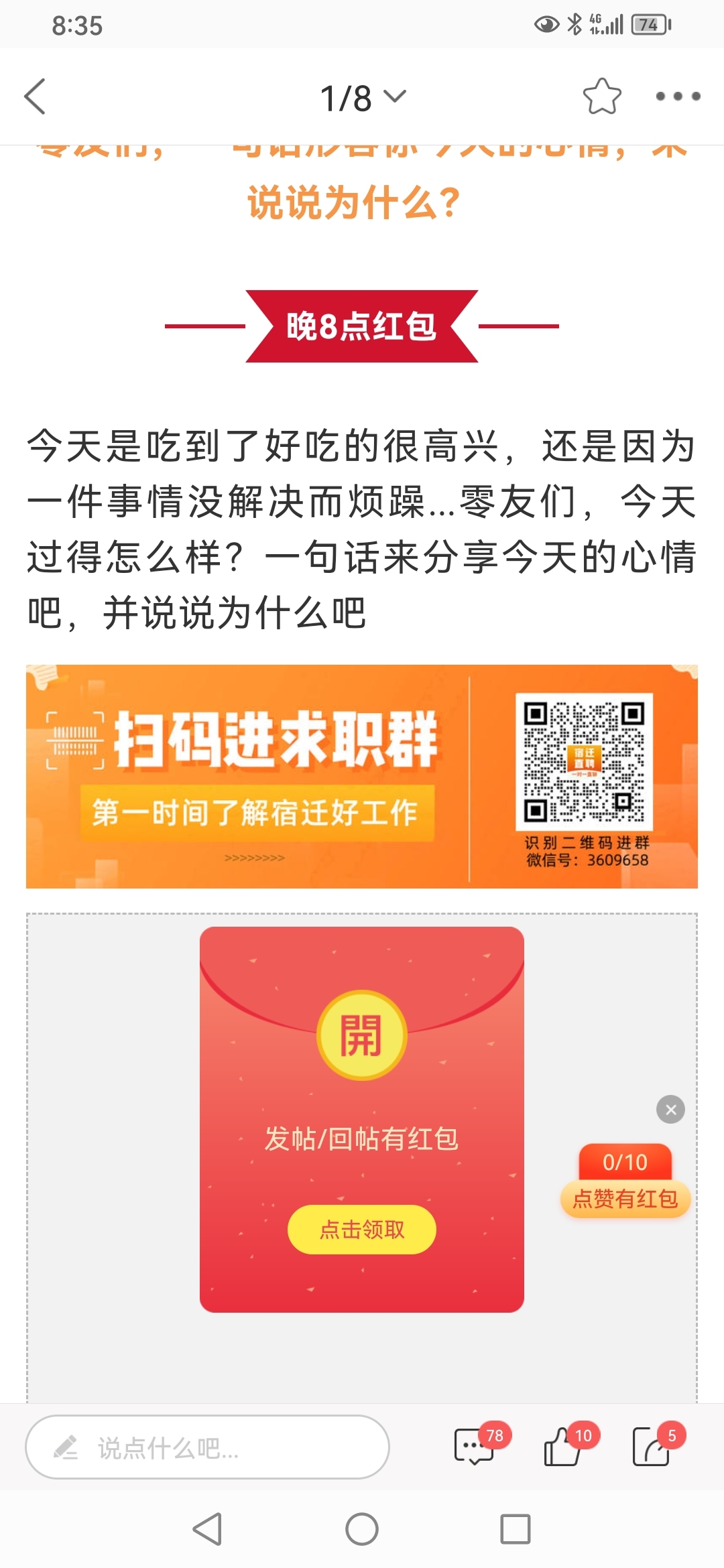Open the three-dot overflow menu
Image resolution: width=724 pixels, height=1568 pixels.
click(x=678, y=97)
